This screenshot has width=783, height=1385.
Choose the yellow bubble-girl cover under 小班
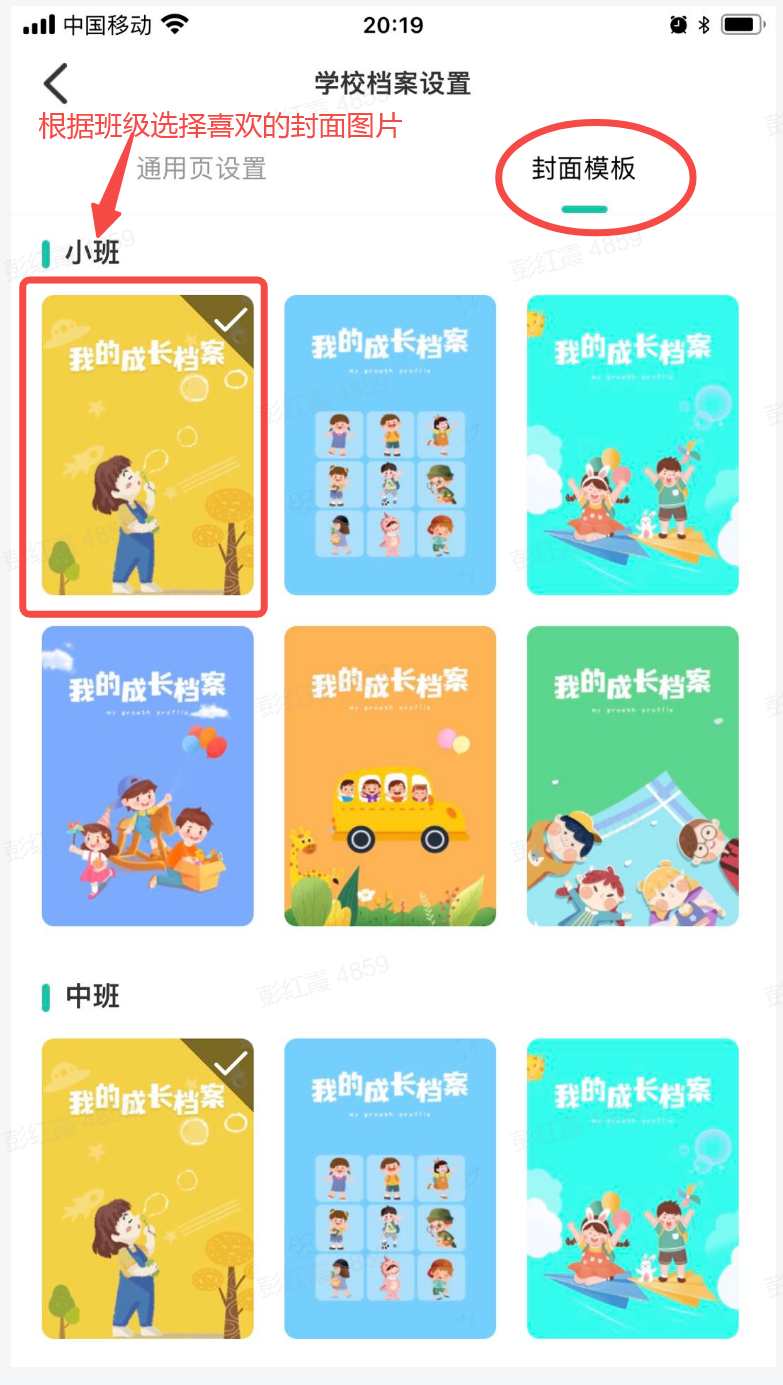pos(147,445)
